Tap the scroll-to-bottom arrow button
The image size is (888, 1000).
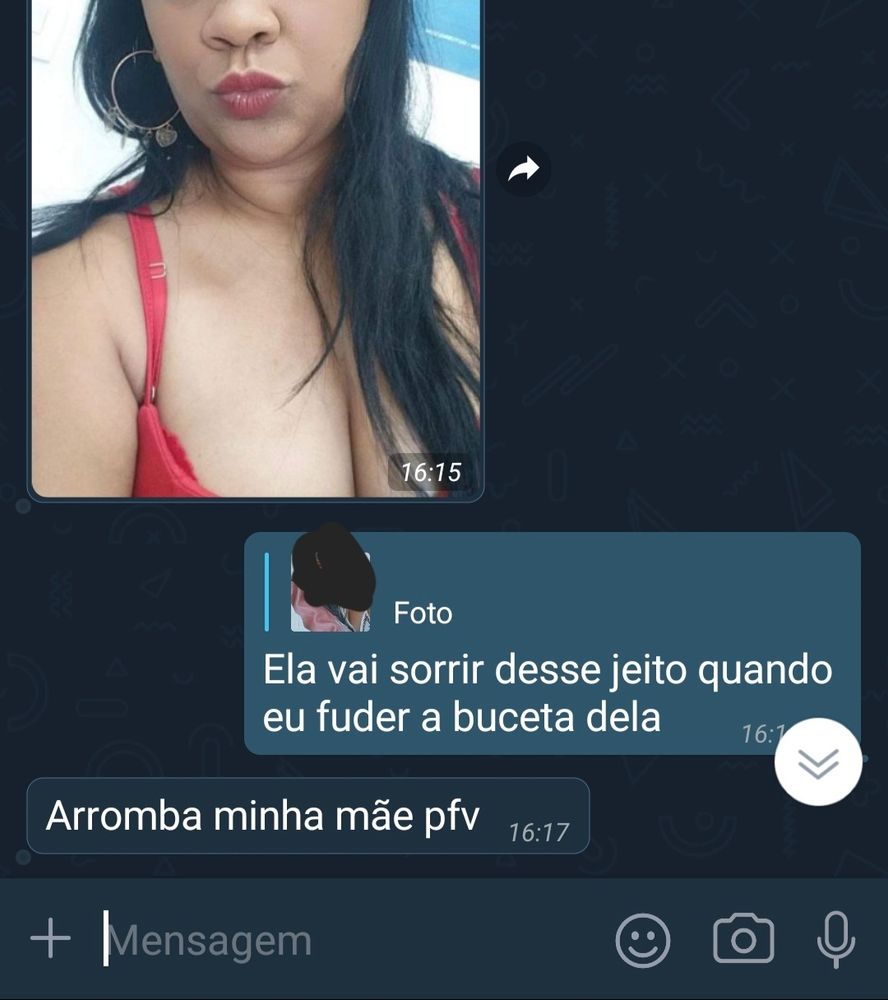pyautogui.click(x=818, y=762)
